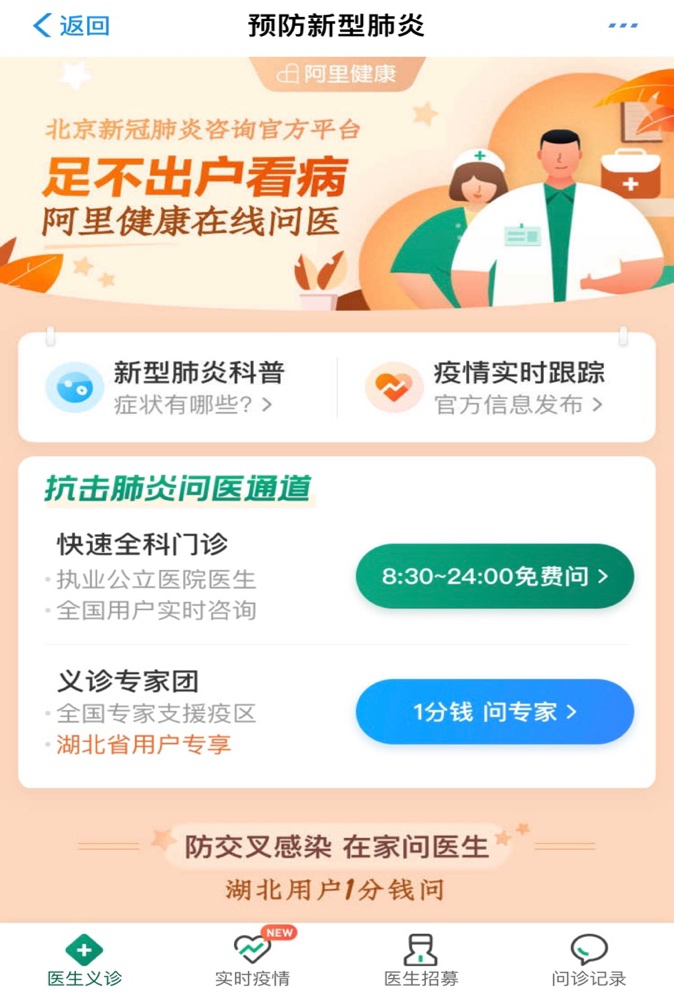Image resolution: width=674 pixels, height=1001 pixels.
Task: Tap 8:30~24:00免费问 button
Action: coord(494,576)
